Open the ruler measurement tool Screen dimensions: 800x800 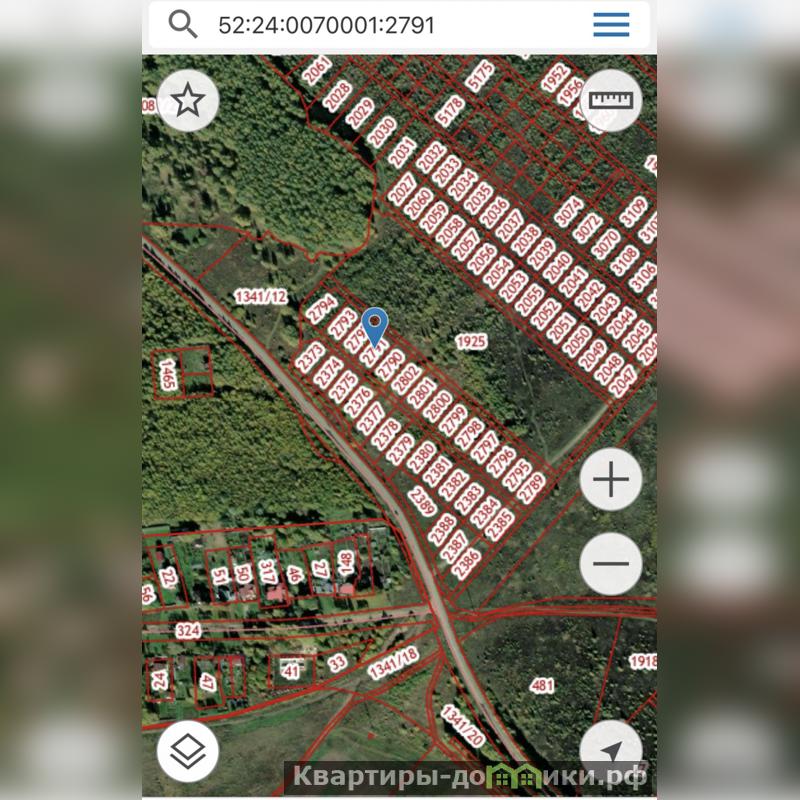click(611, 101)
